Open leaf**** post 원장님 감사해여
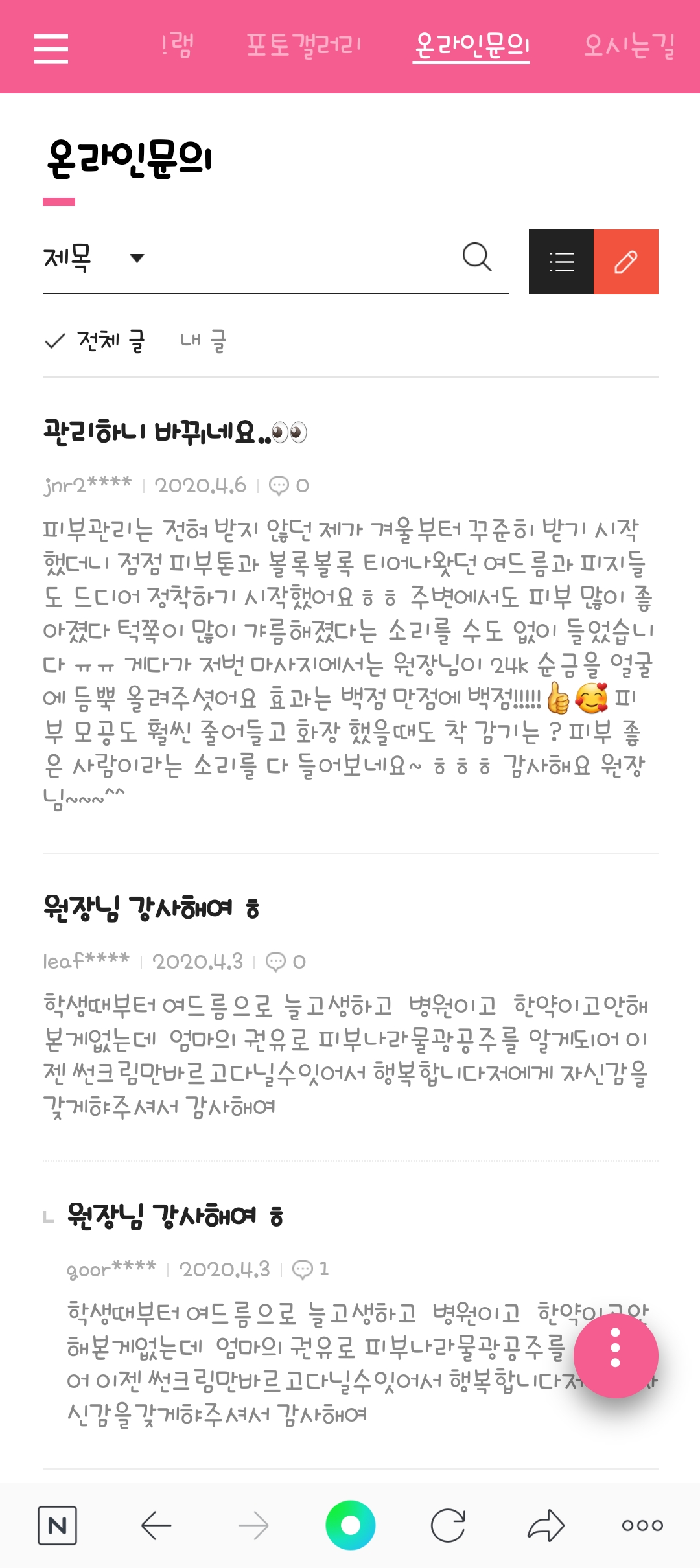This screenshot has width=700, height=1568. (x=152, y=908)
